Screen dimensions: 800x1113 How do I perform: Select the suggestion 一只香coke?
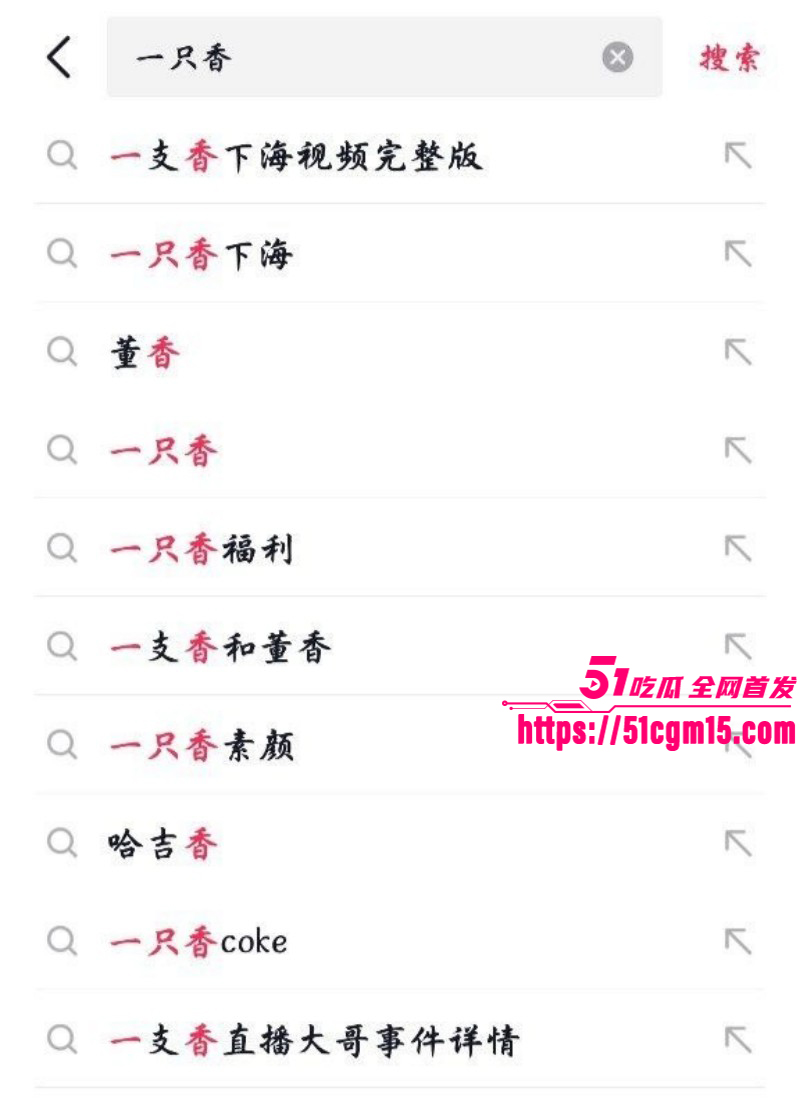(200, 941)
